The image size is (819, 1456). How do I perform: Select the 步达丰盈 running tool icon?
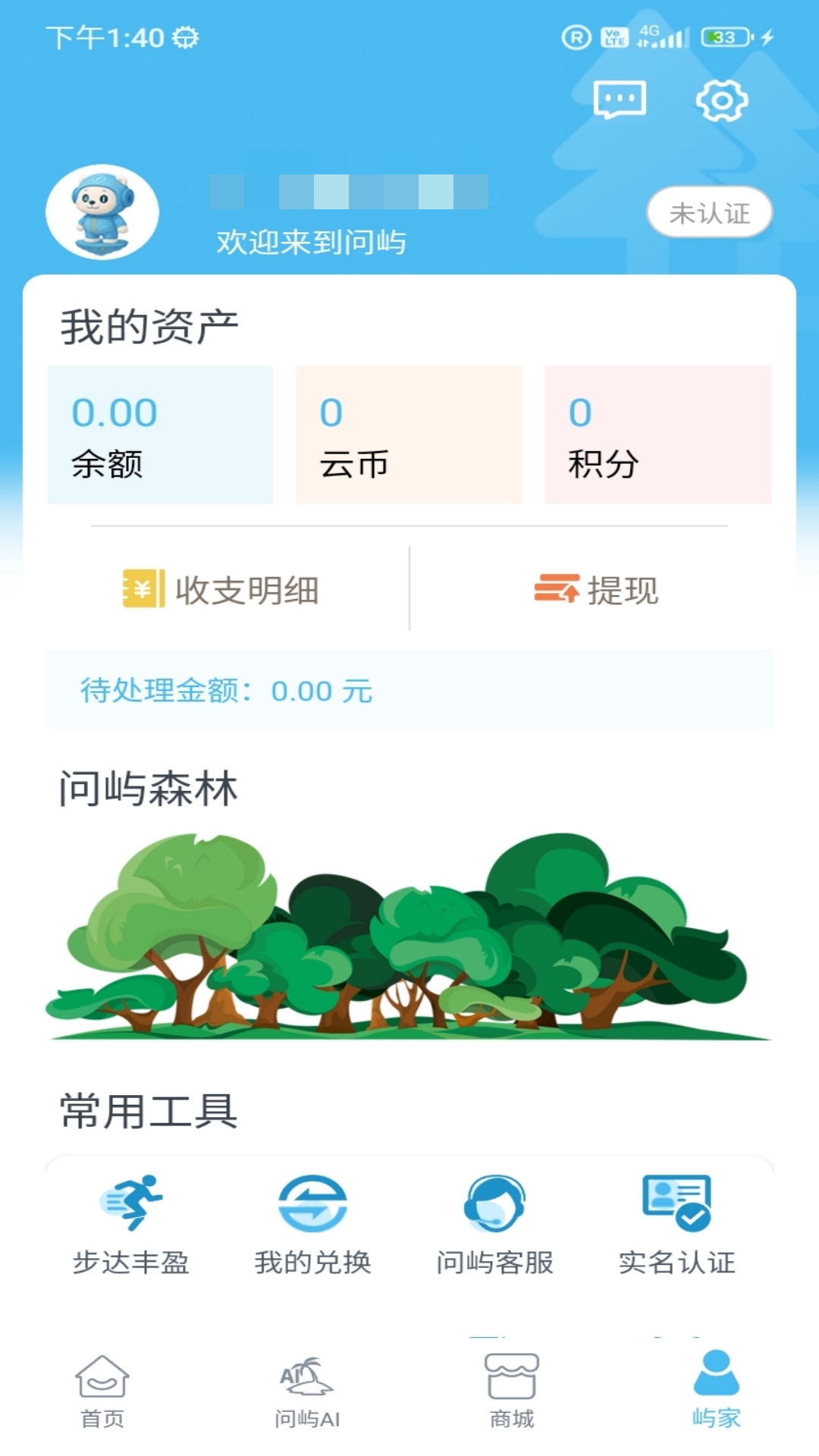[130, 1211]
